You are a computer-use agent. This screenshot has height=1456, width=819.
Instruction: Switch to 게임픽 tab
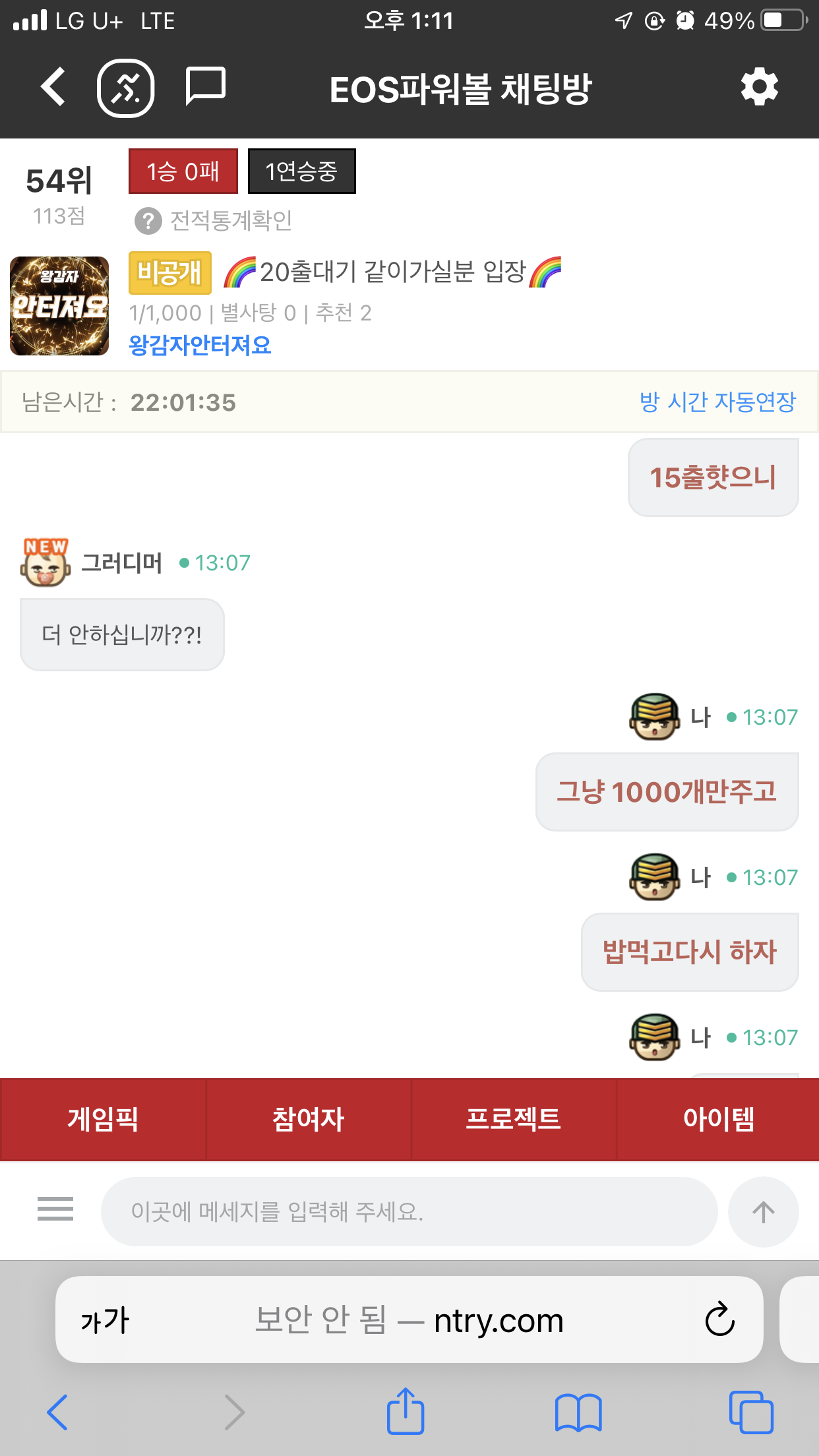(103, 1119)
